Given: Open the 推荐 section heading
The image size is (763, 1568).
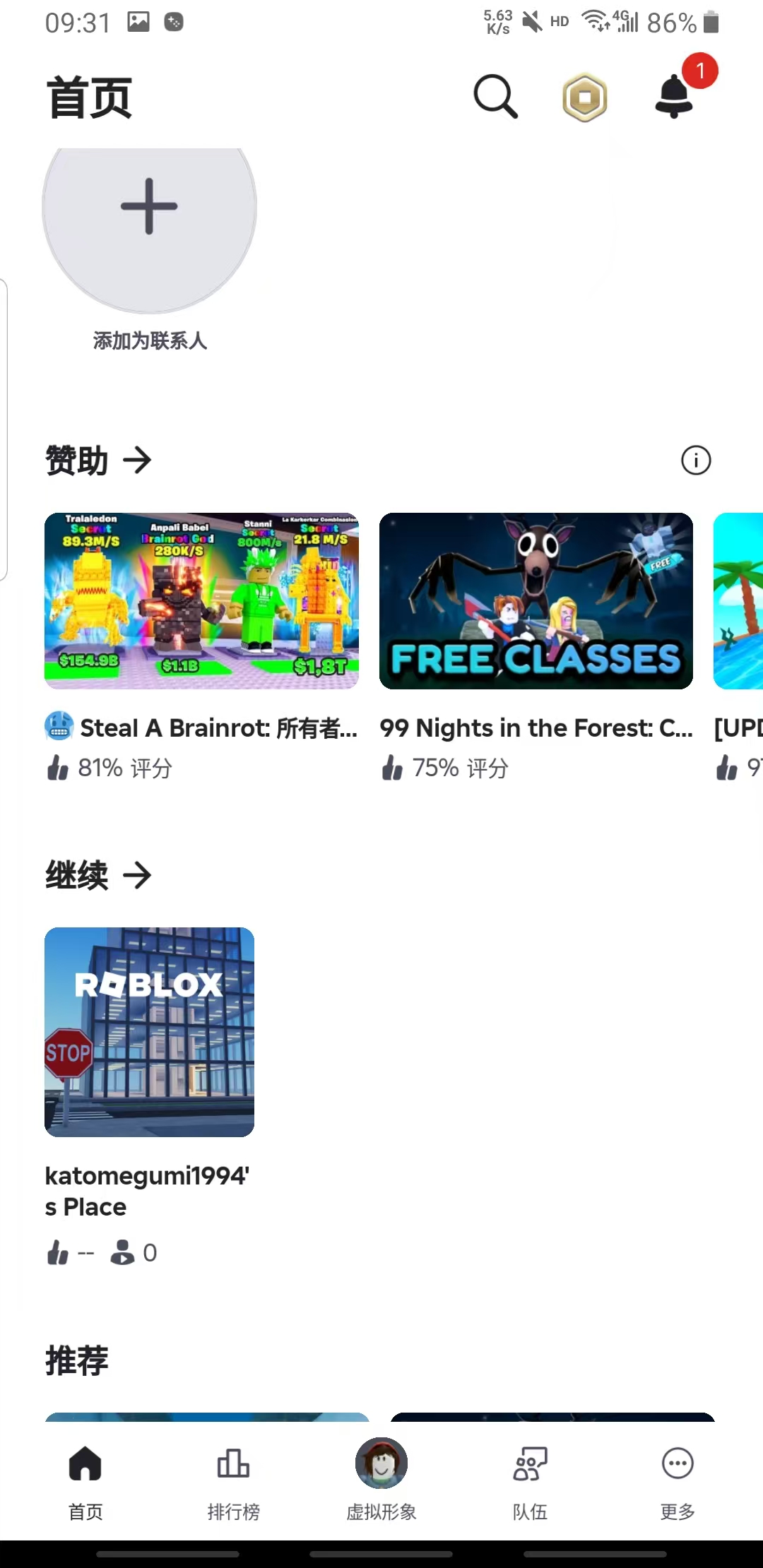Looking at the screenshot, I should (76, 1360).
